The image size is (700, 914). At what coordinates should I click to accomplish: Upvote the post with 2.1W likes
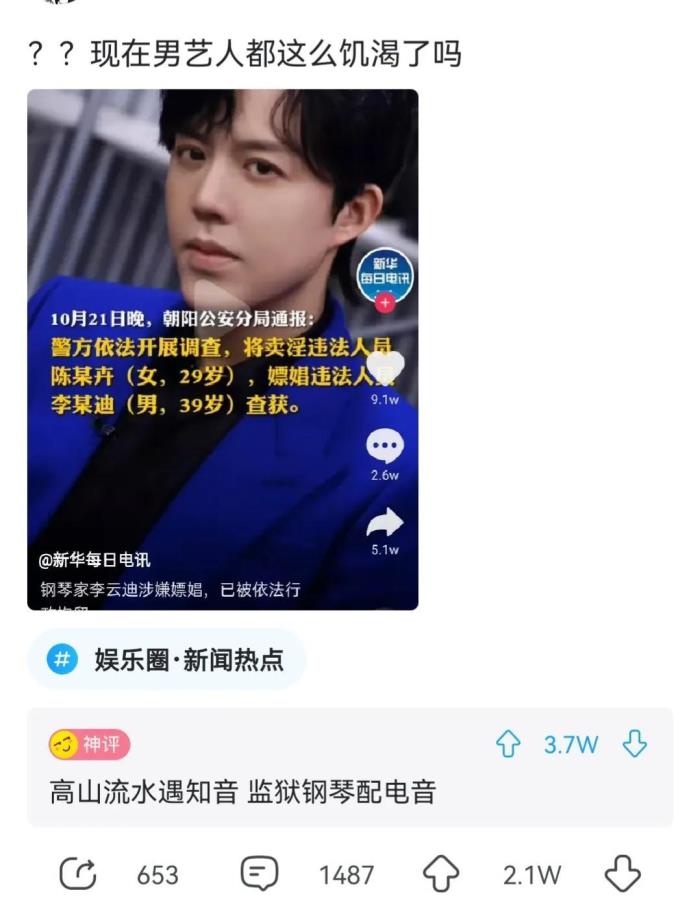coord(441,875)
